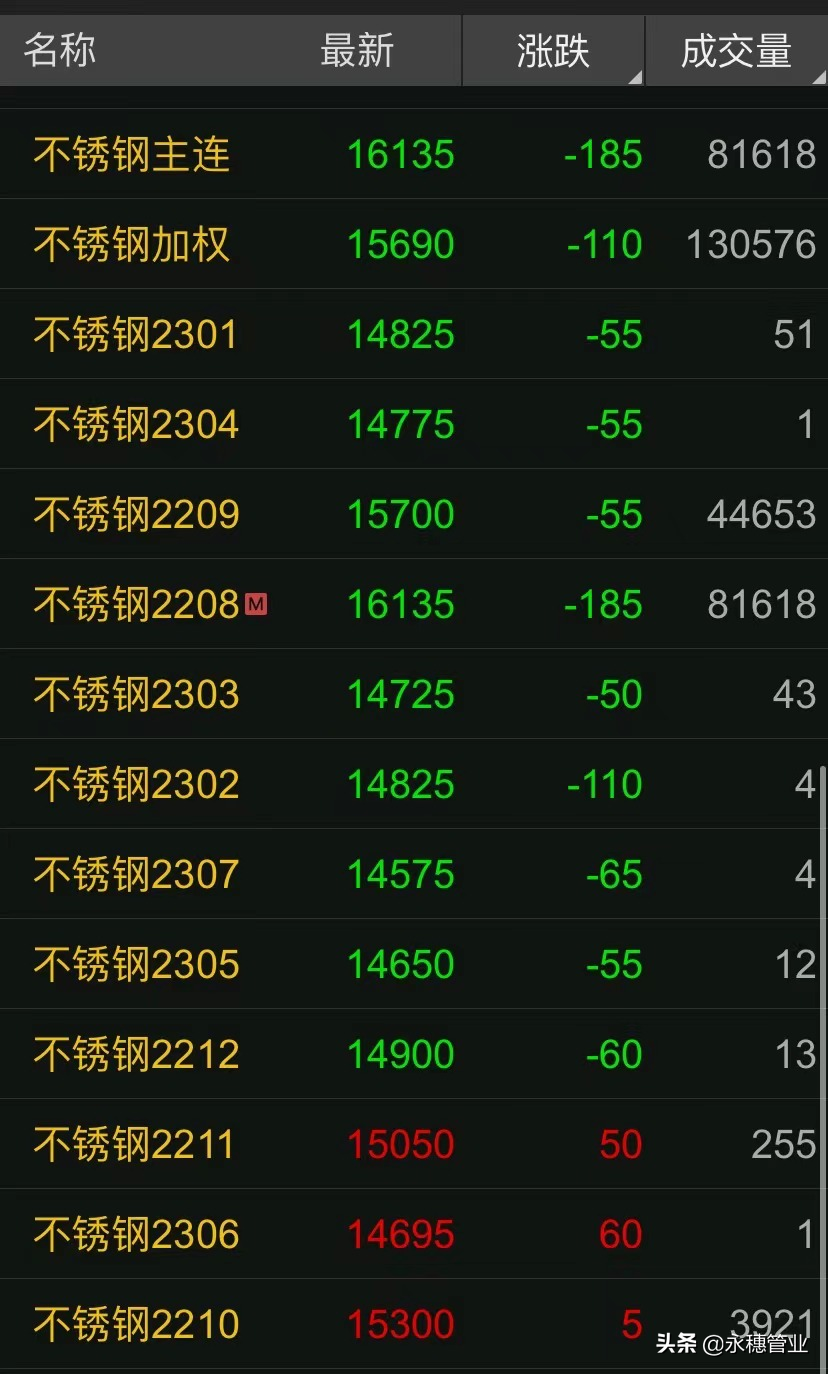Open the rising 不锈钢2211 contract
The image size is (828, 1374).
(x=134, y=1145)
